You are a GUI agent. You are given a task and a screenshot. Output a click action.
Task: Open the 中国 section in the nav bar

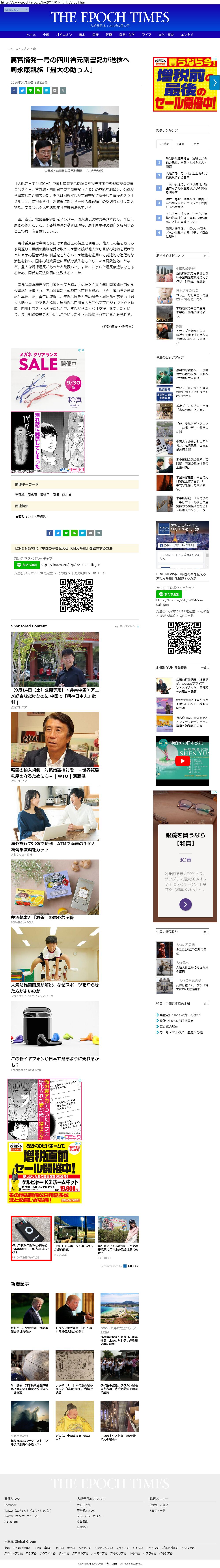[46, 35]
